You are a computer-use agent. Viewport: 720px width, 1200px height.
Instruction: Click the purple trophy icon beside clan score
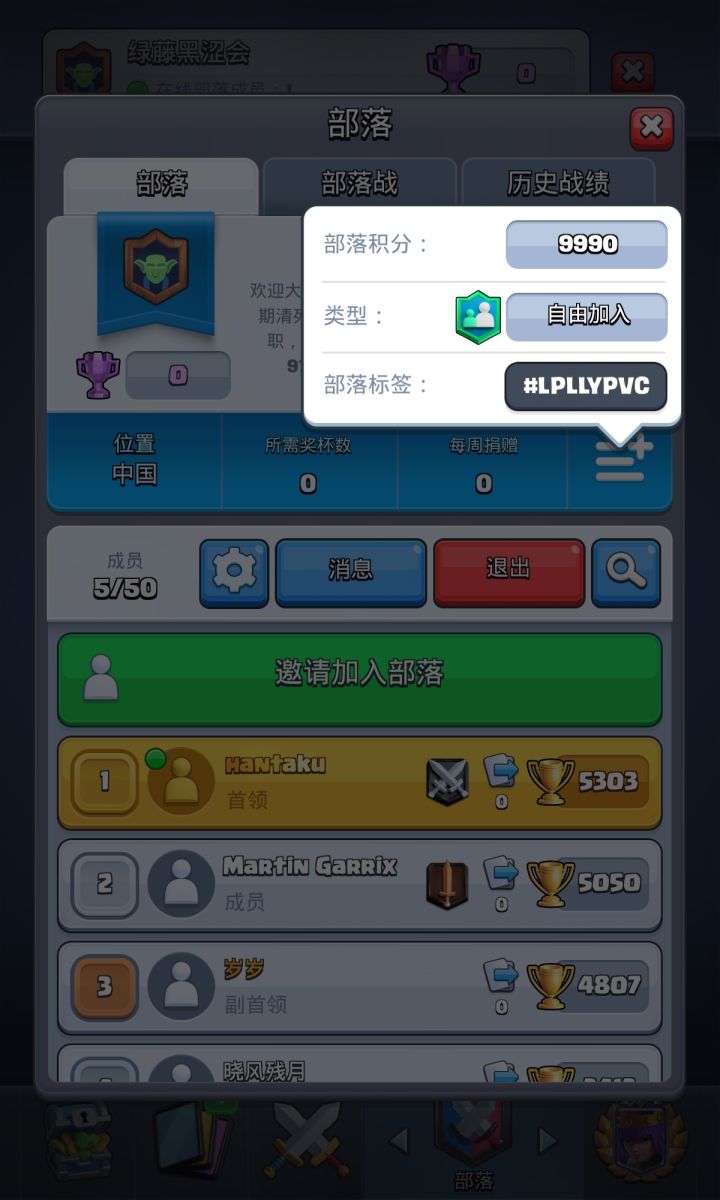point(97,375)
